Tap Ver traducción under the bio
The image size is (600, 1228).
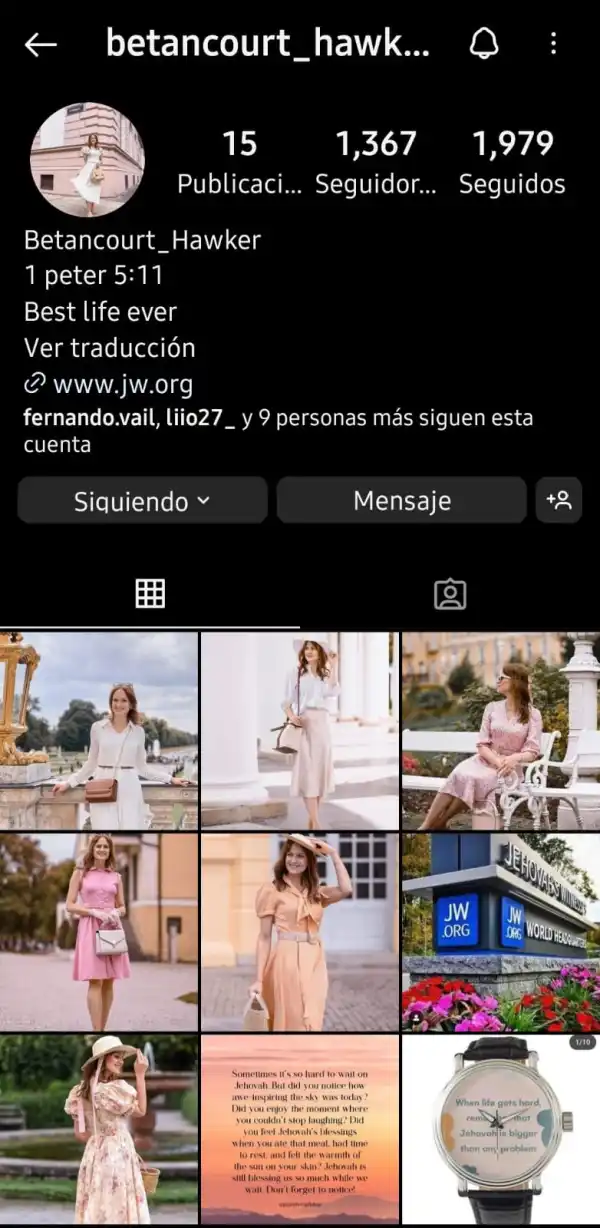pyautogui.click(x=109, y=349)
